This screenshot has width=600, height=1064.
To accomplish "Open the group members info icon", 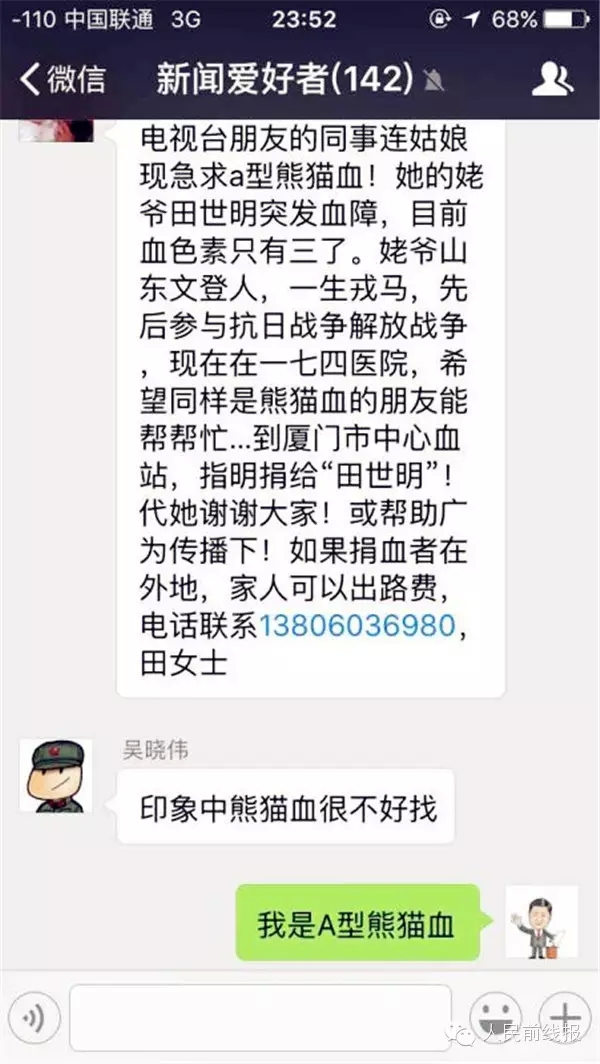I will pyautogui.click(x=552, y=79).
